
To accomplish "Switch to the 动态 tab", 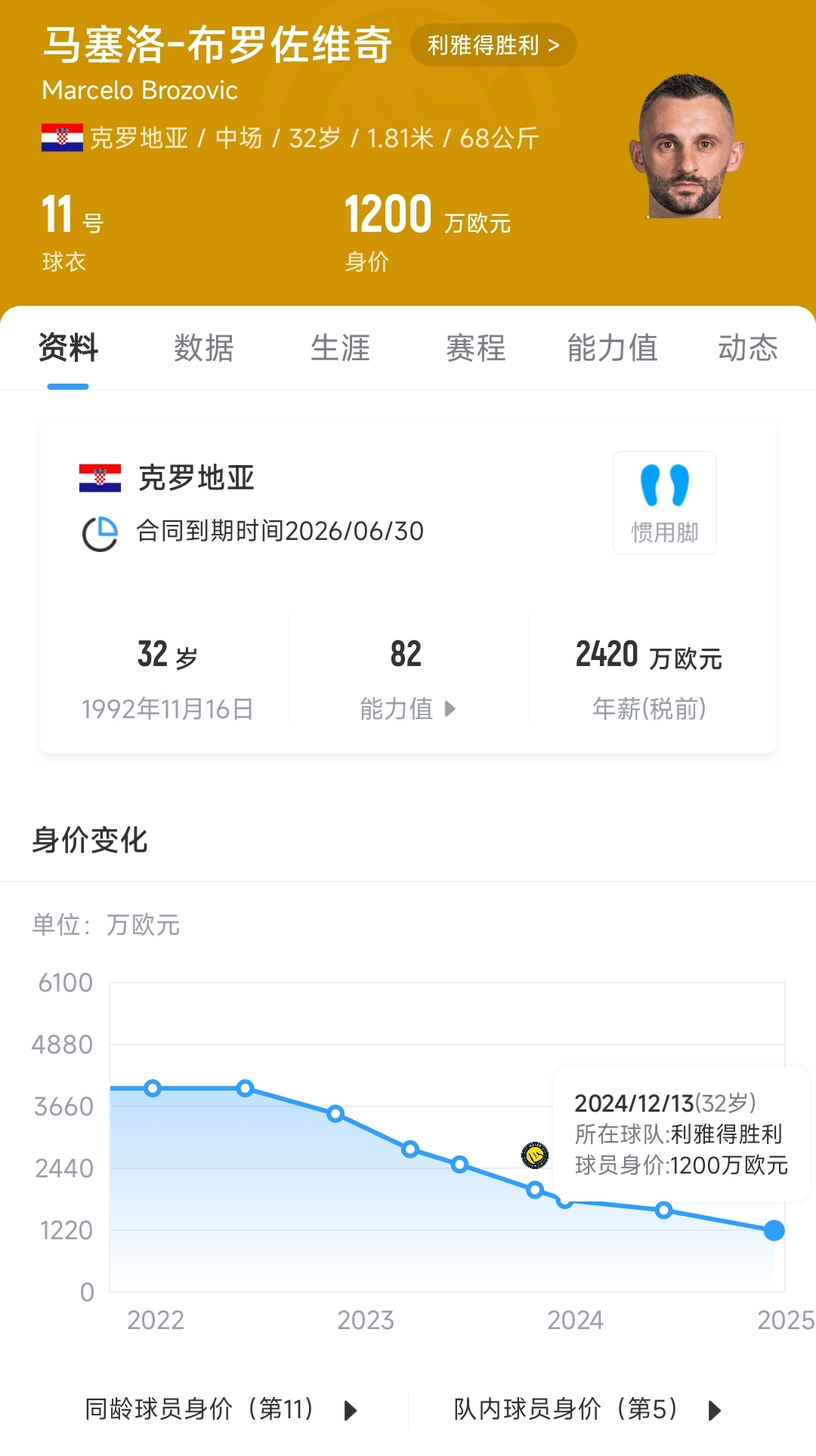I will 747,348.
